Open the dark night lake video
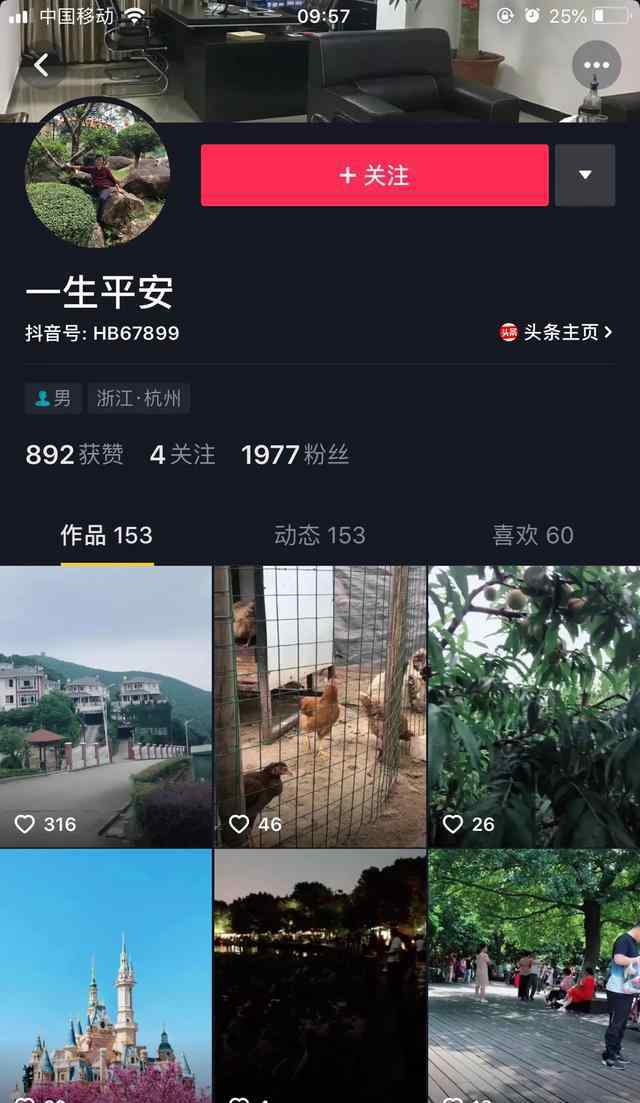This screenshot has width=640, height=1103. (320, 976)
